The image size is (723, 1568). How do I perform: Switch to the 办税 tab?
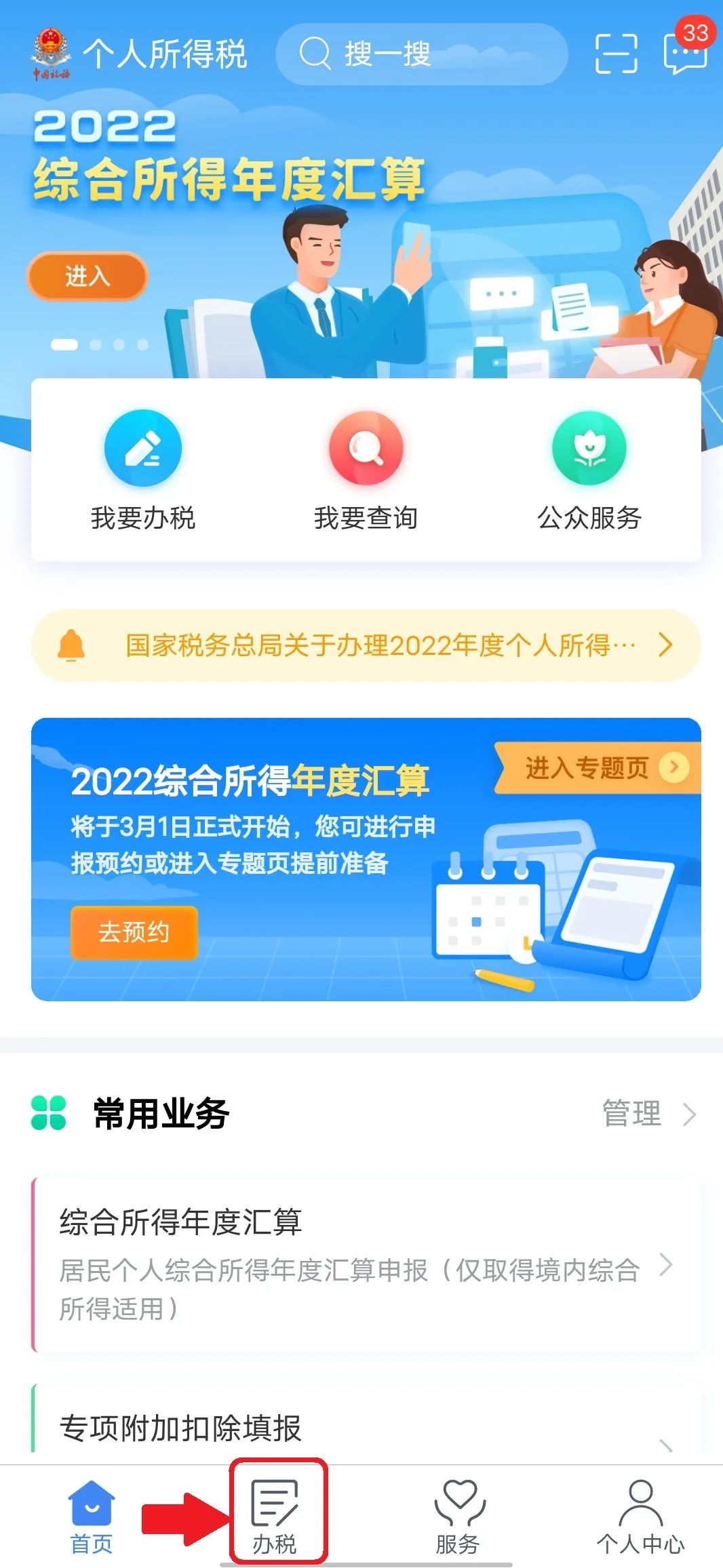pyautogui.click(x=275, y=1517)
